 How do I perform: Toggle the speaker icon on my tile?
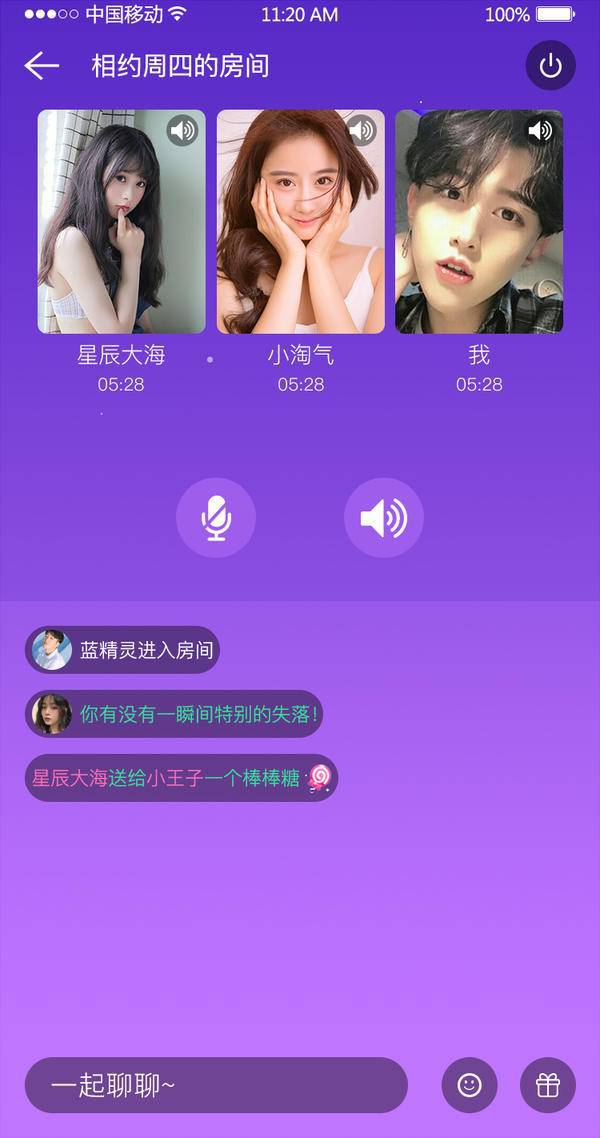[x=540, y=130]
